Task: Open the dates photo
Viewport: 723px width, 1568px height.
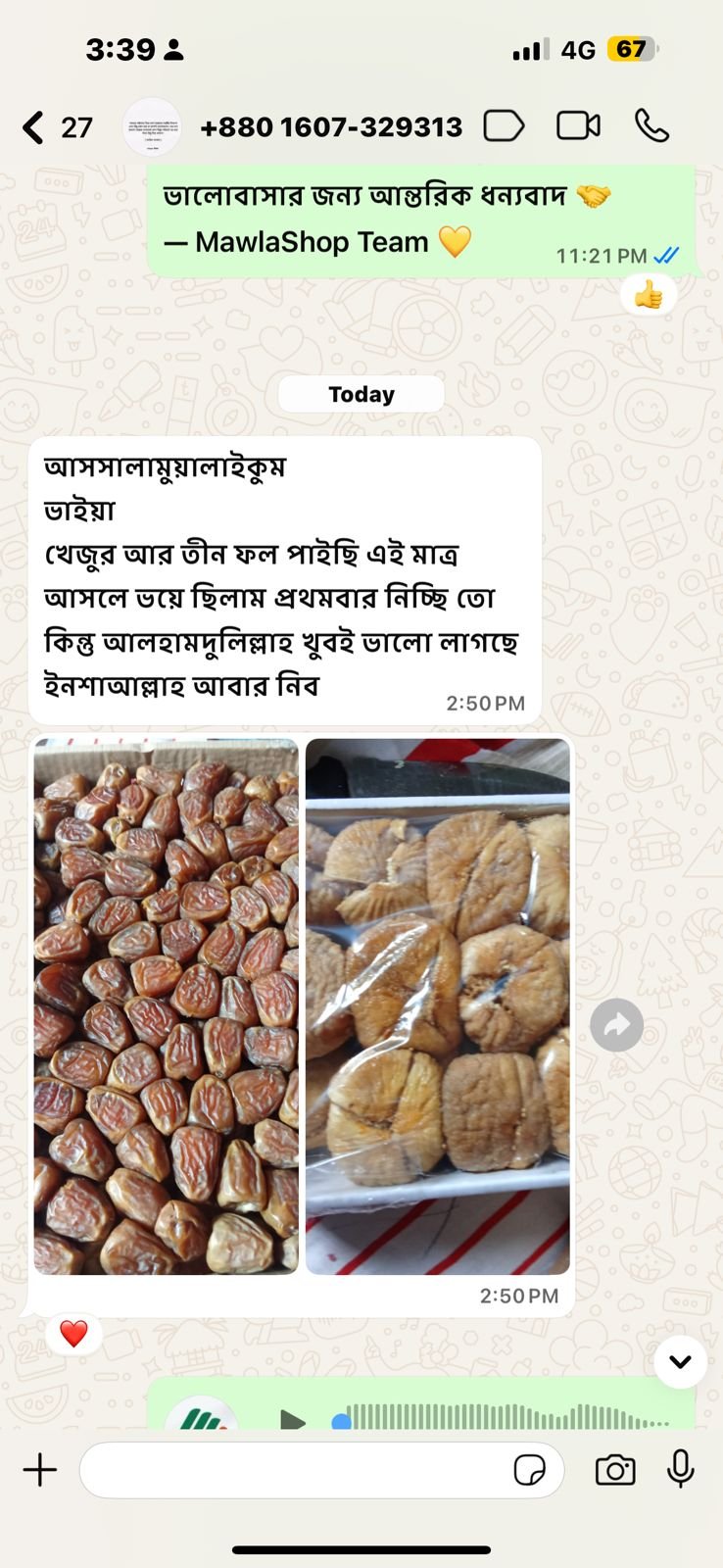Action: click(x=167, y=1006)
